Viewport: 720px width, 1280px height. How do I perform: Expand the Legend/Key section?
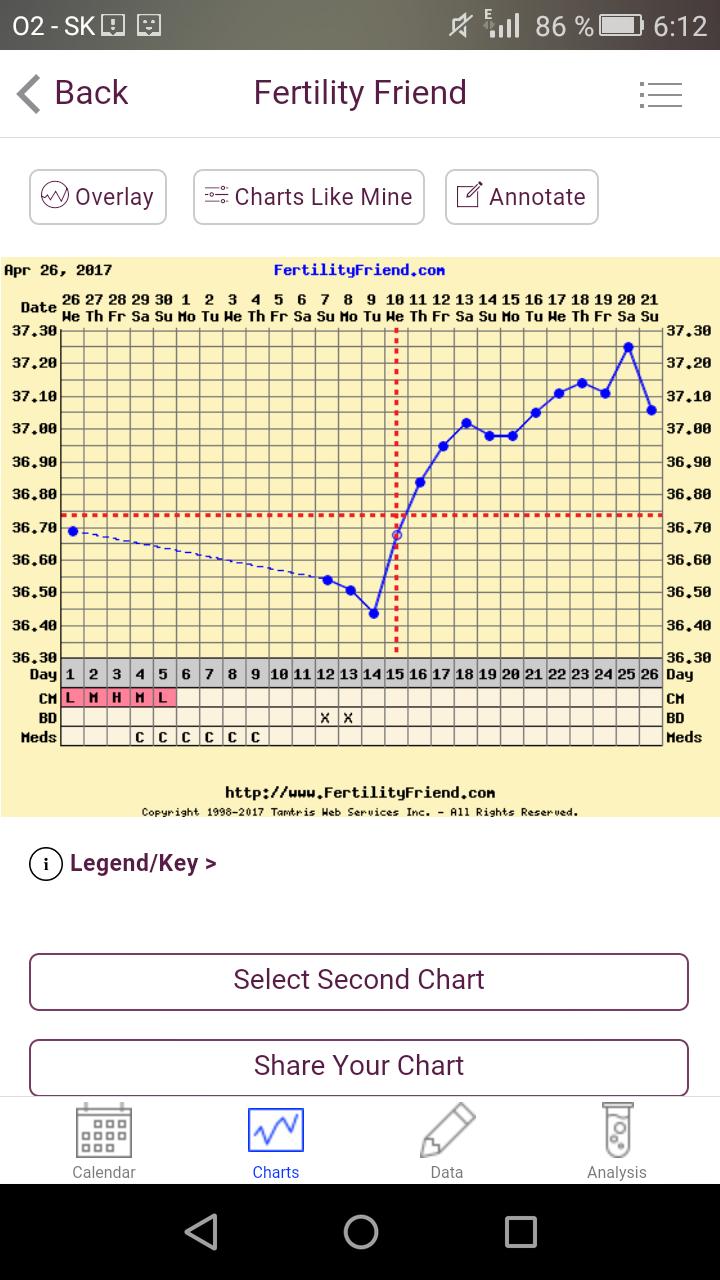[x=125, y=863]
